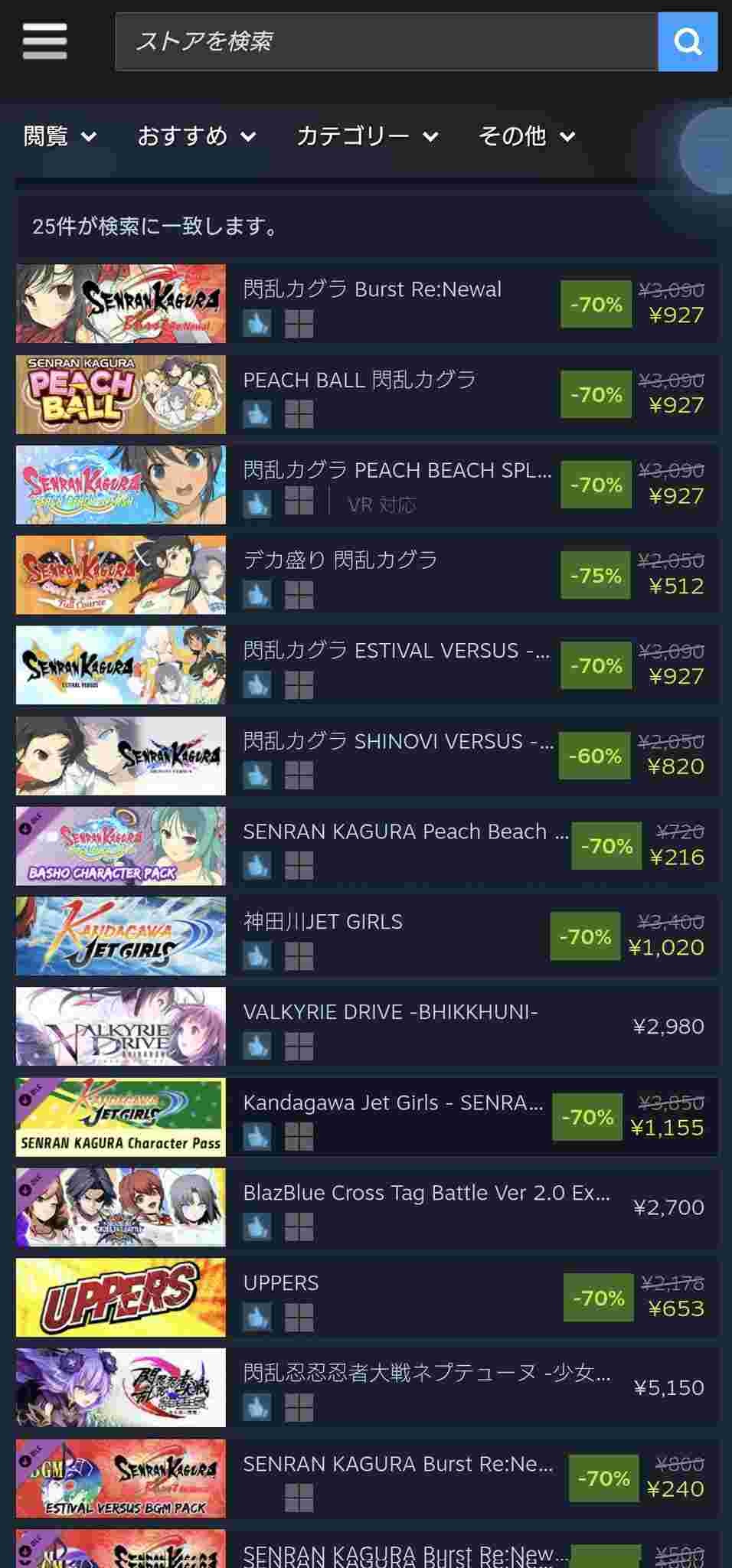
Task: Select 閃乱忍忍忍者大戦ネプテューヌ result
Action: pos(426,1374)
